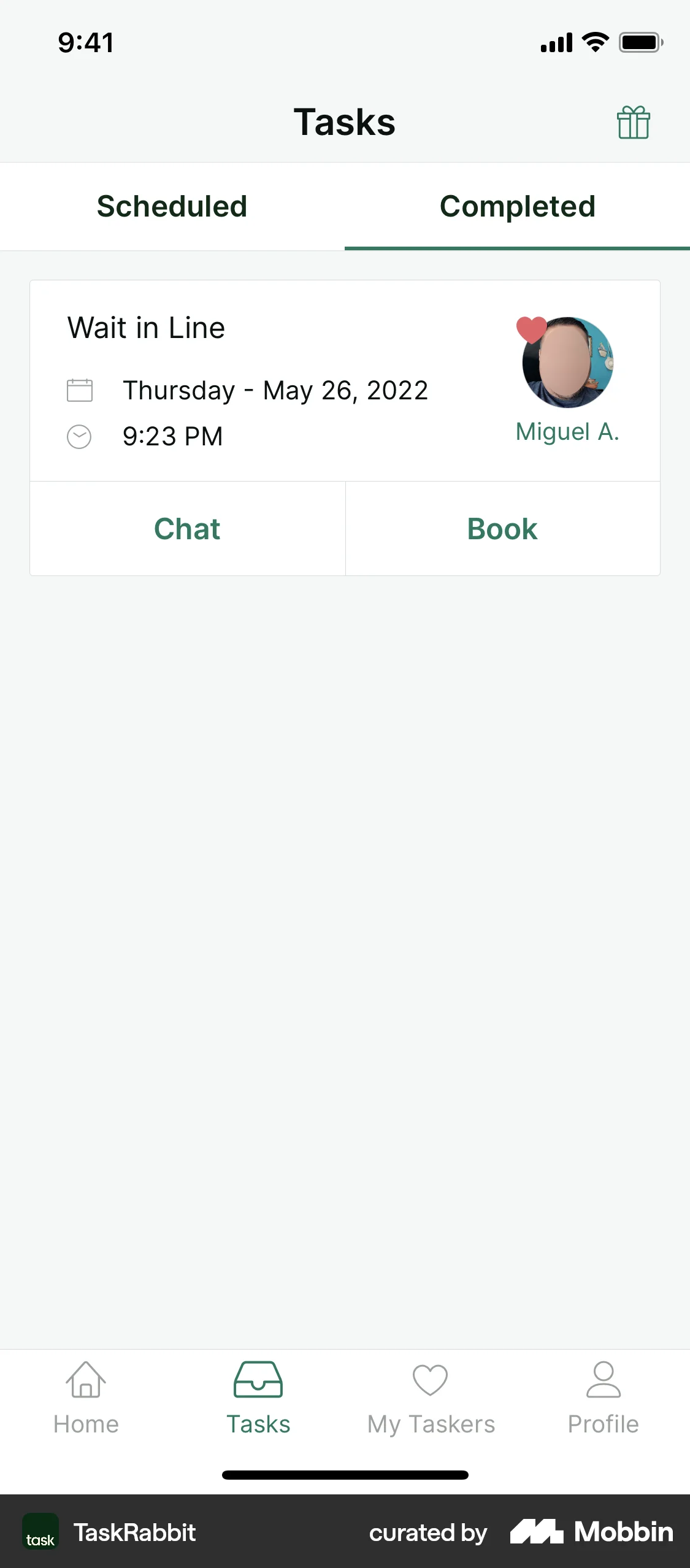The height and width of the screenshot is (1568, 690).
Task: Switch to the Completed tab
Action: tap(518, 206)
